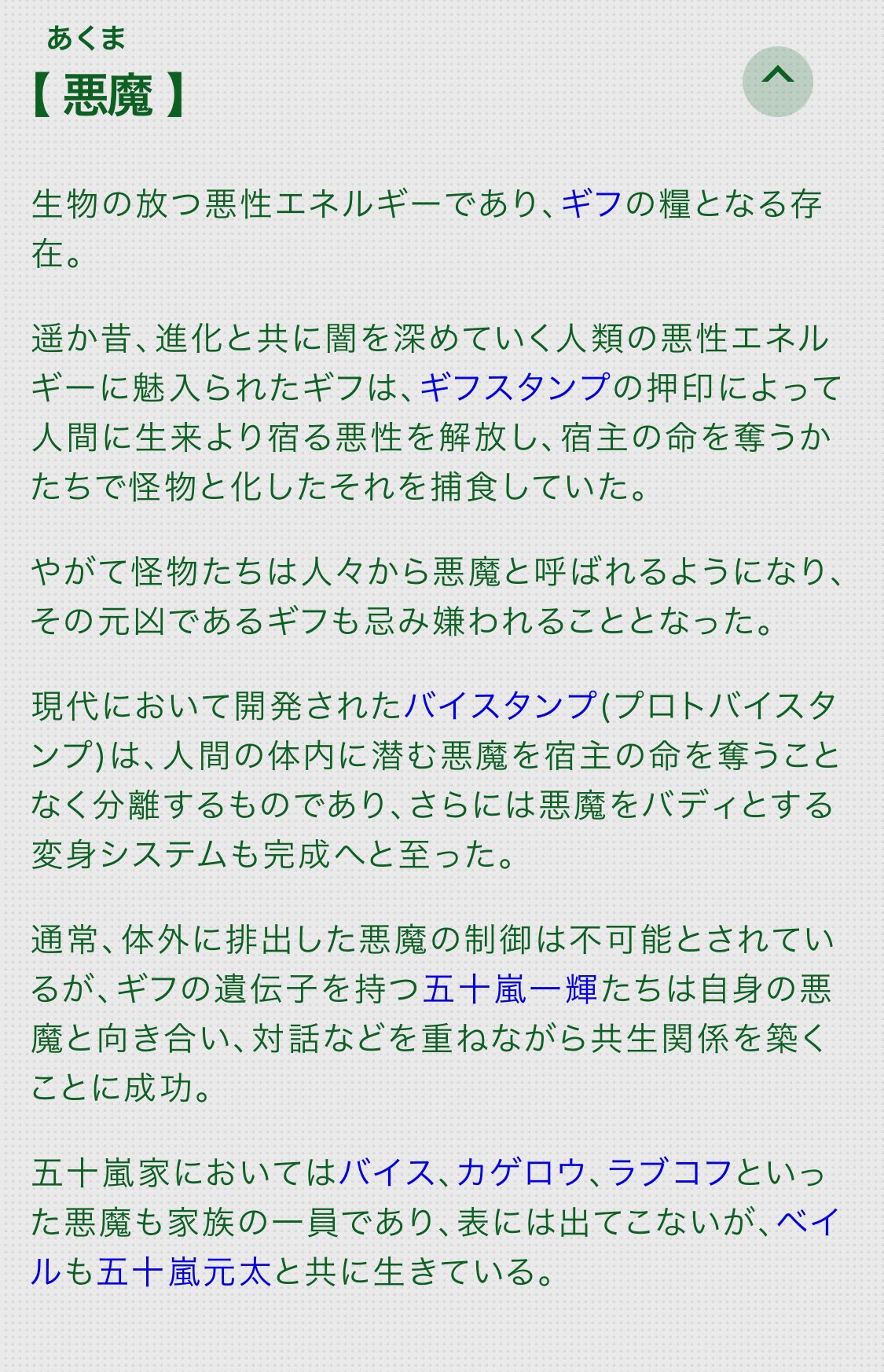This screenshot has width=884, height=1372.
Task: Open the ギフスタンプ link
Action: click(x=515, y=387)
